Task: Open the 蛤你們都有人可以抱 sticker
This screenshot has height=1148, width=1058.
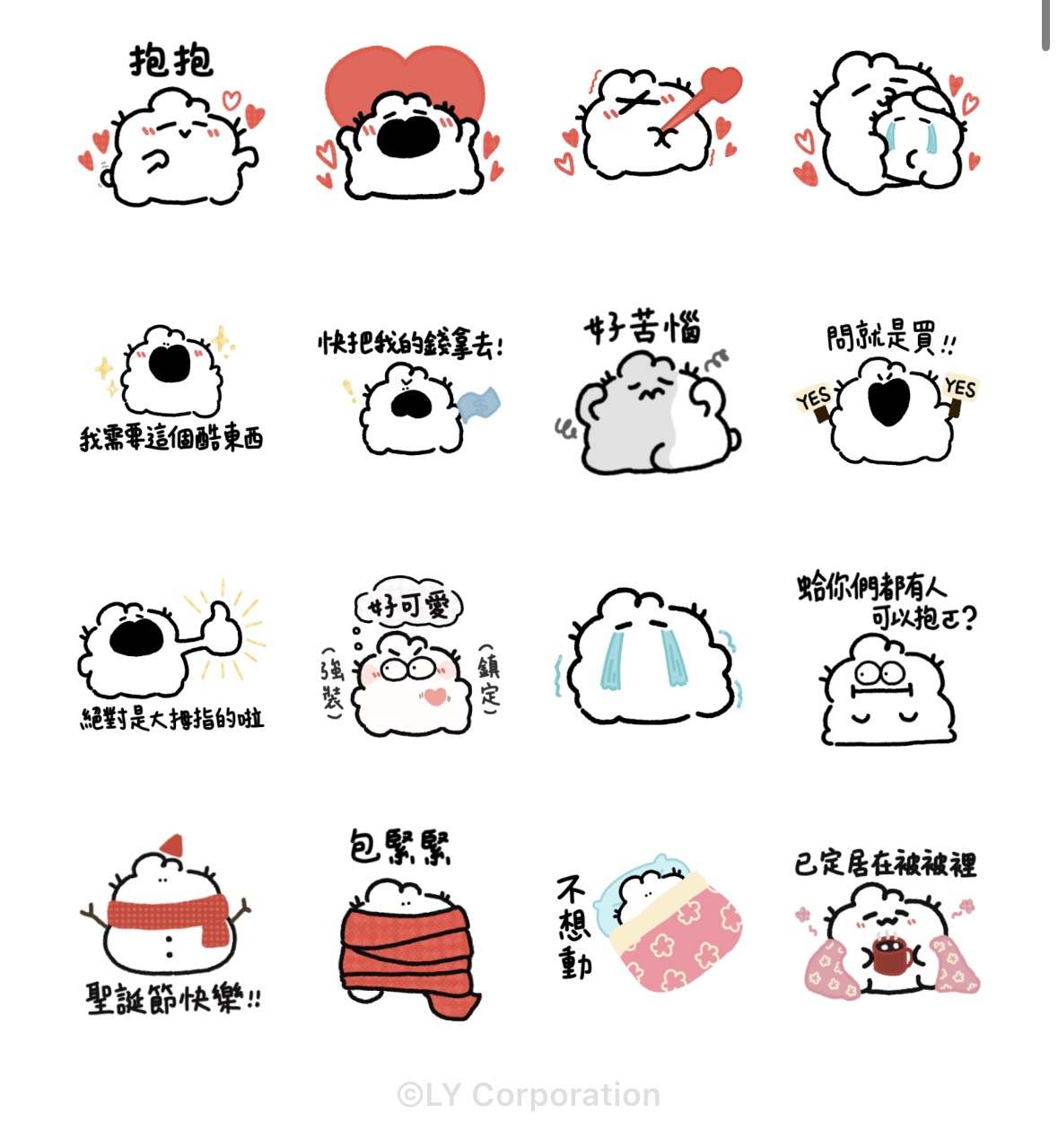Action: pyautogui.click(x=887, y=660)
